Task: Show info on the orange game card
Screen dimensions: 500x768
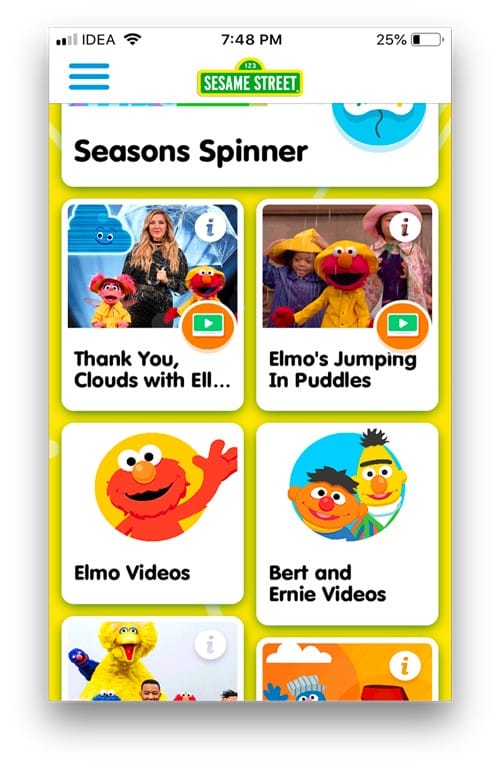Action: (x=405, y=666)
